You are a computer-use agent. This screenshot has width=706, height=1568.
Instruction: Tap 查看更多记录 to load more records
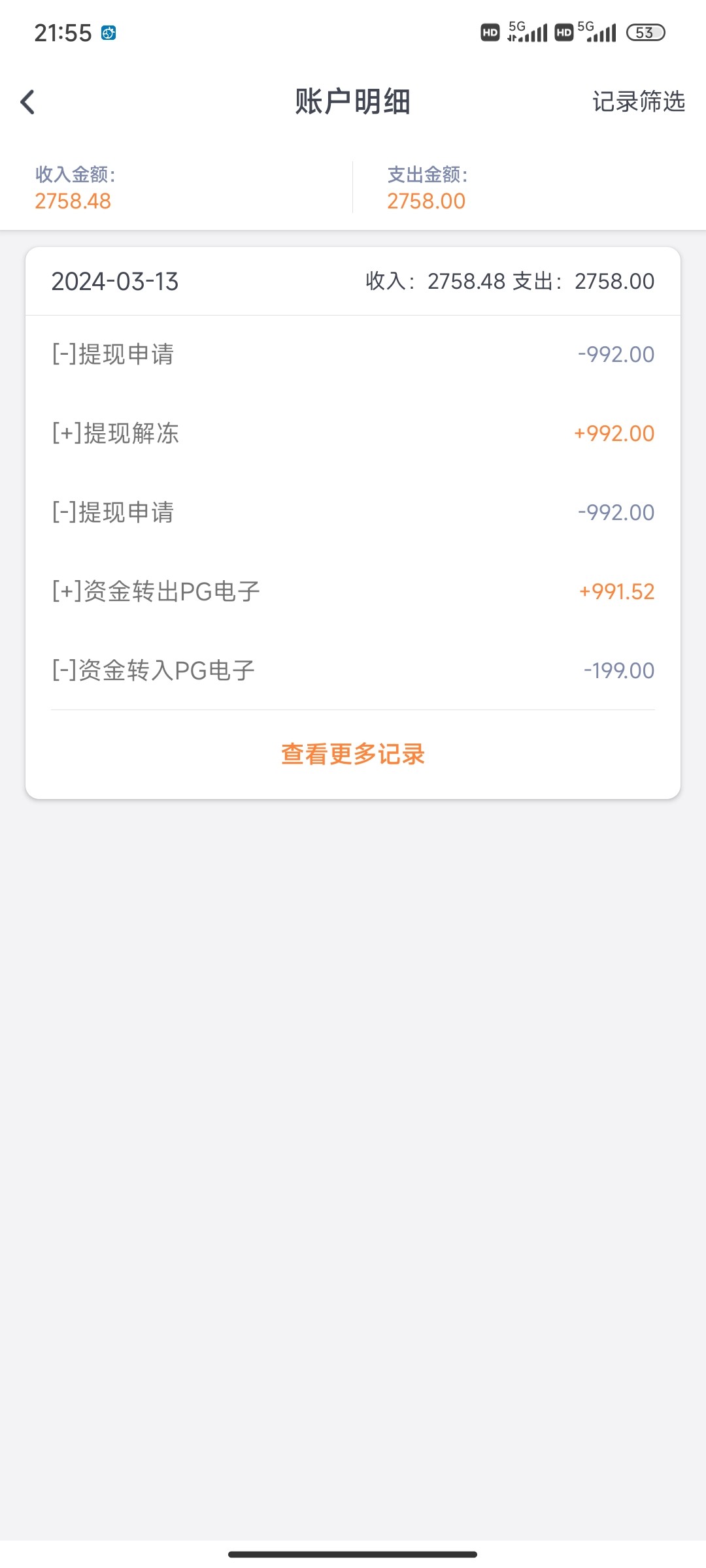click(x=353, y=754)
